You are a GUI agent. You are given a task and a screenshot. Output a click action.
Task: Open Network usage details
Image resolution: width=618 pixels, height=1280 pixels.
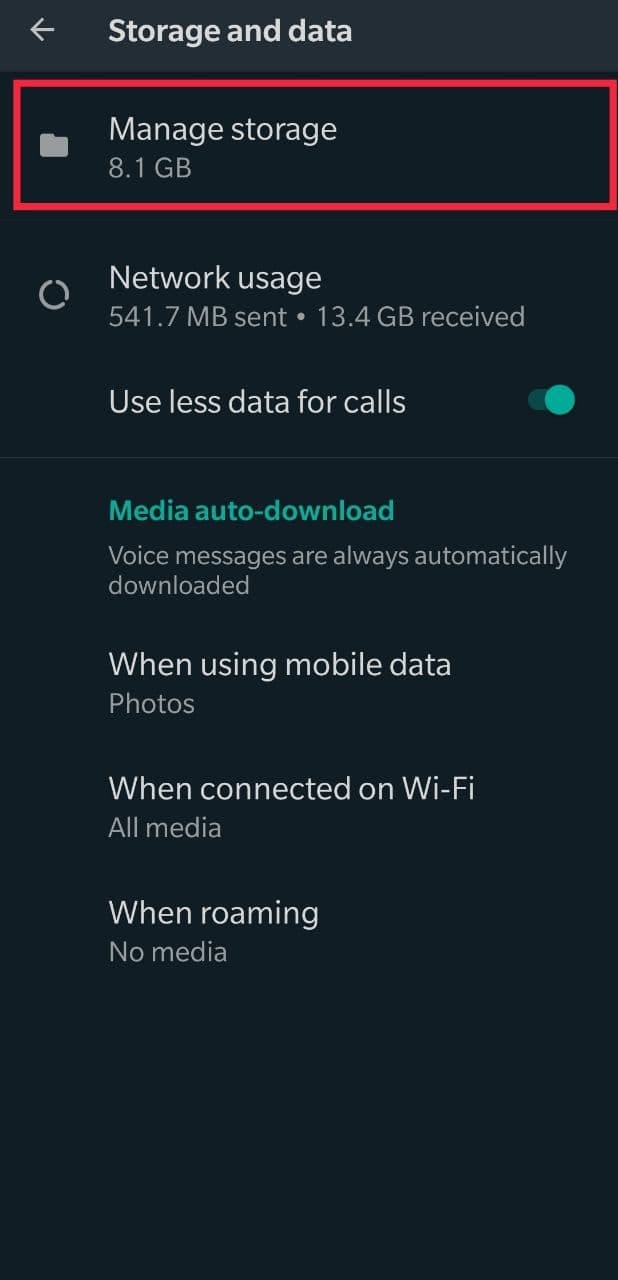coord(309,296)
